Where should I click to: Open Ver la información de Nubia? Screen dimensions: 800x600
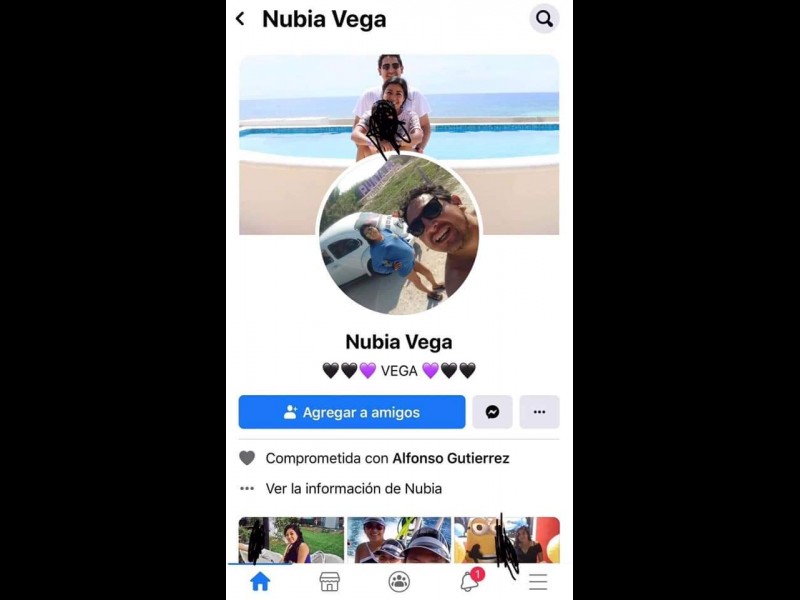click(x=353, y=489)
